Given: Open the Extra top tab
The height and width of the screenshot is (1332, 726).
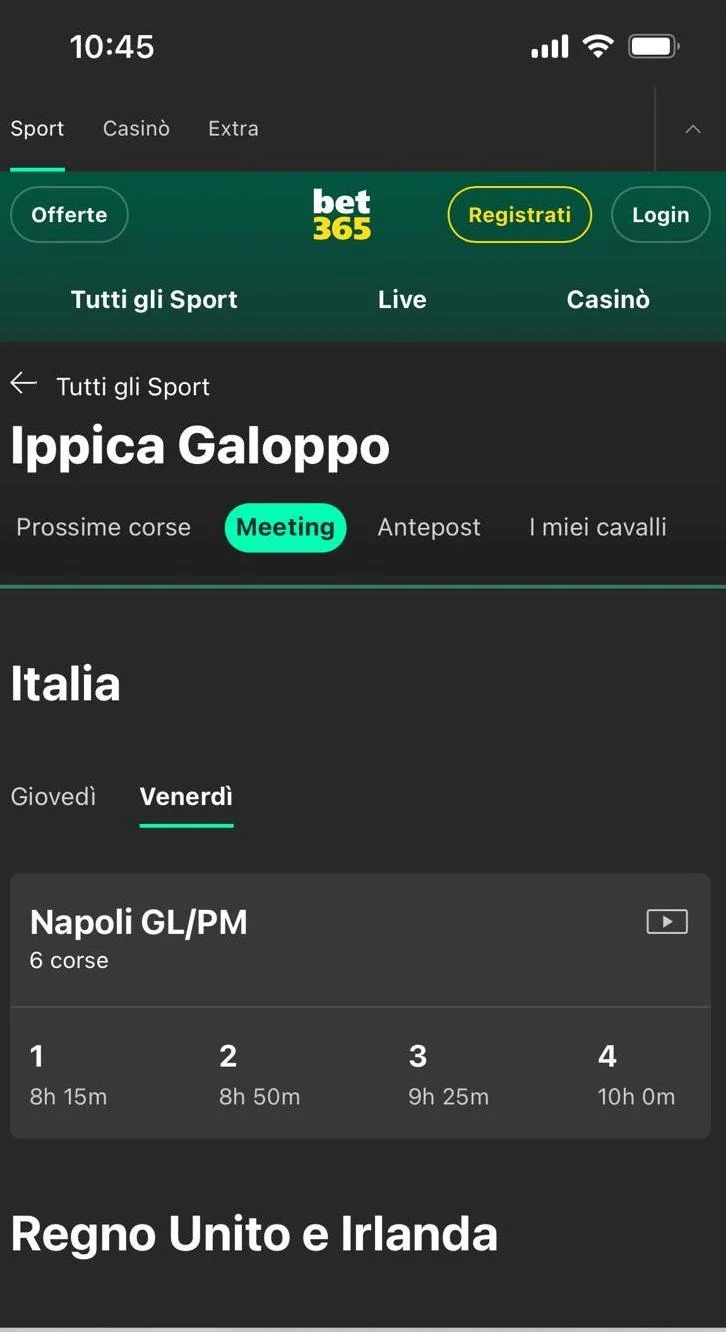Looking at the screenshot, I should (233, 129).
